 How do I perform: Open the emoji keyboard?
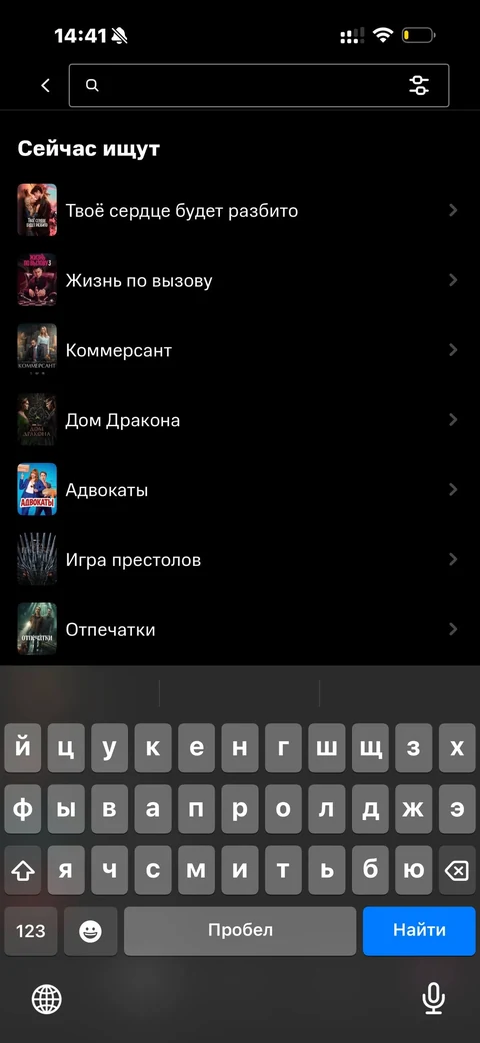click(x=90, y=931)
